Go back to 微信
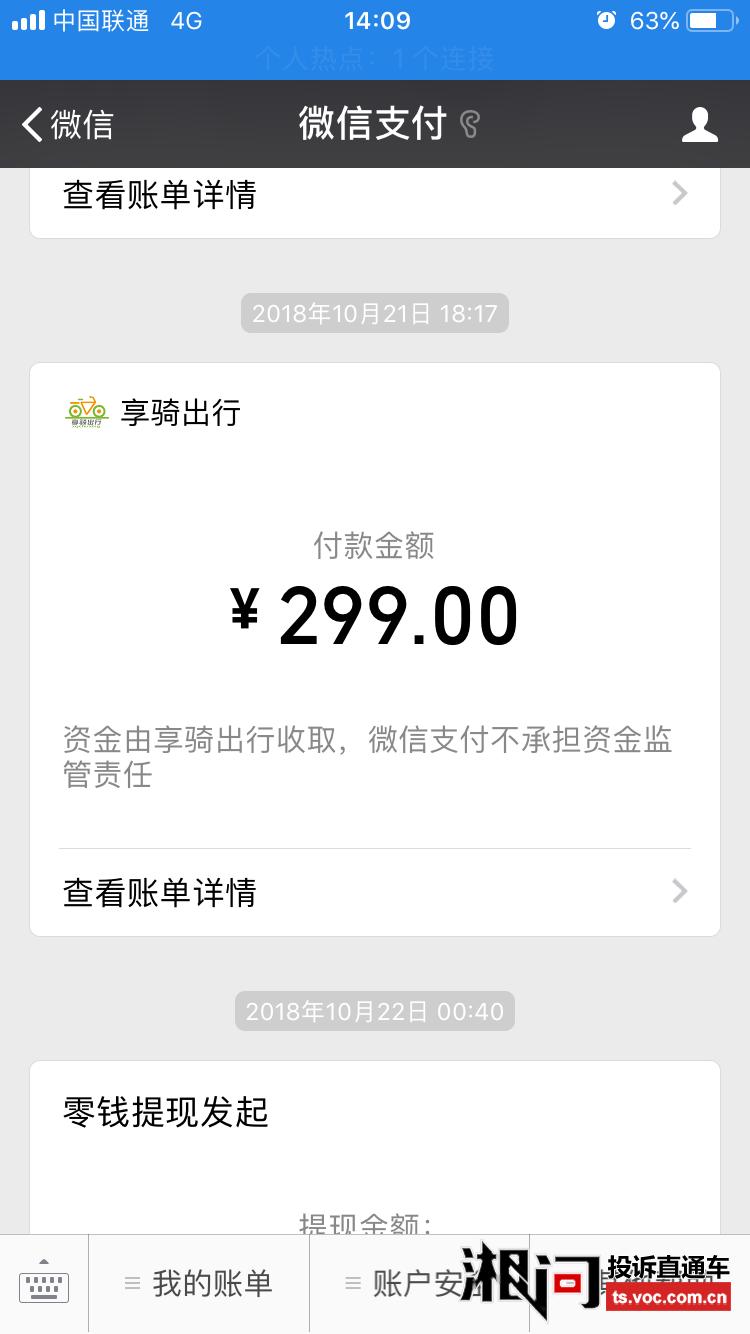This screenshot has height=1334, width=750. pos(68,125)
